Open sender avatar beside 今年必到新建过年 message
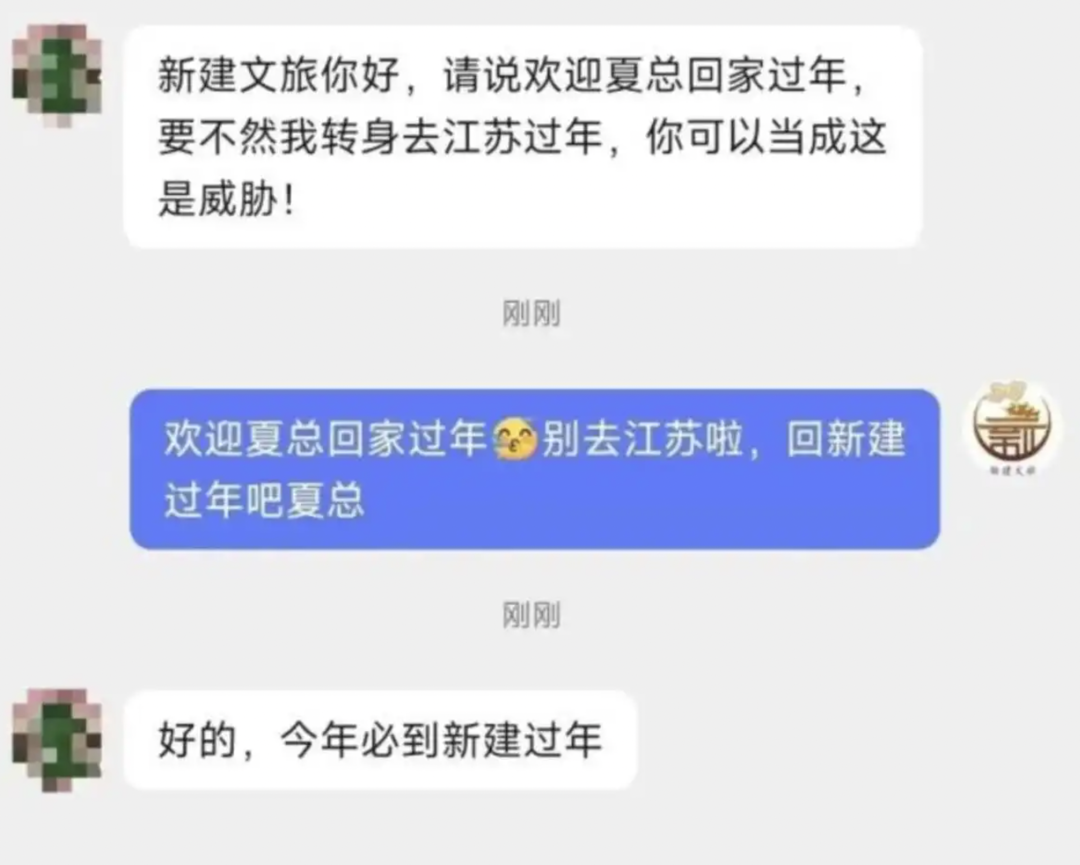Image resolution: width=1080 pixels, height=865 pixels. click(57, 740)
